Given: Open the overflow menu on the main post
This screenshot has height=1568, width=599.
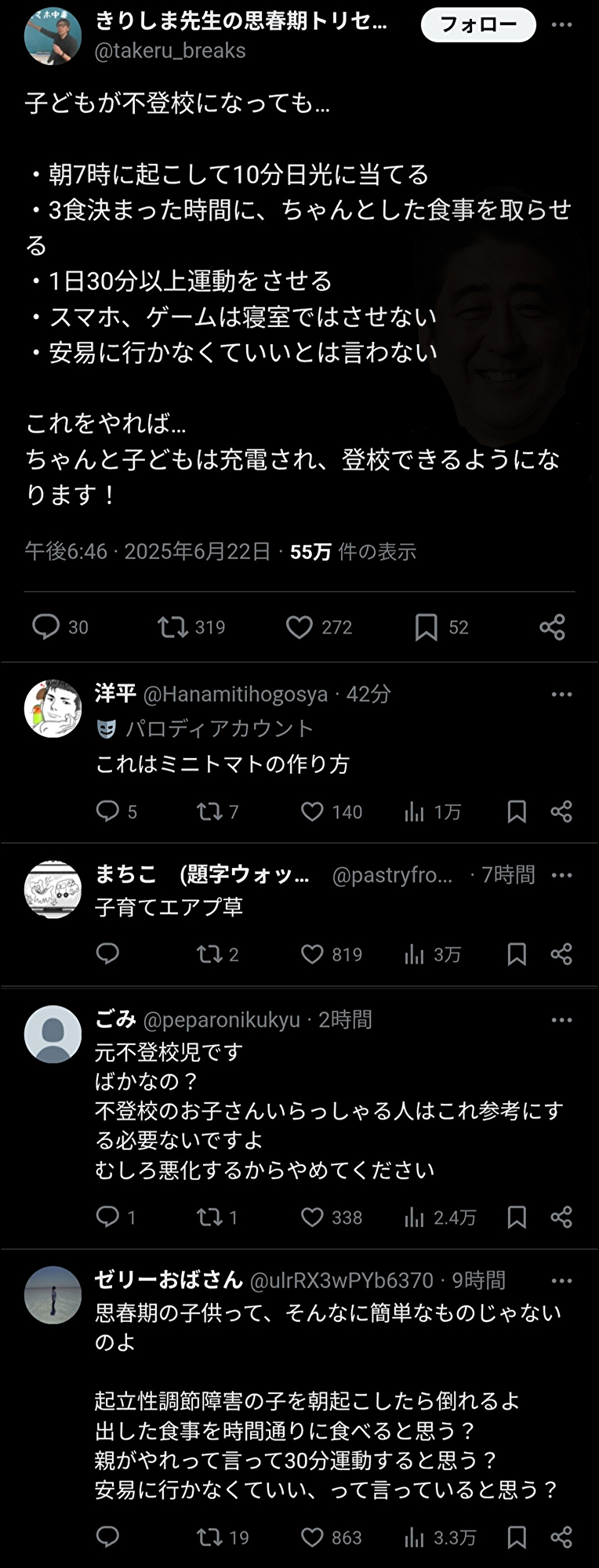Looking at the screenshot, I should [561, 25].
